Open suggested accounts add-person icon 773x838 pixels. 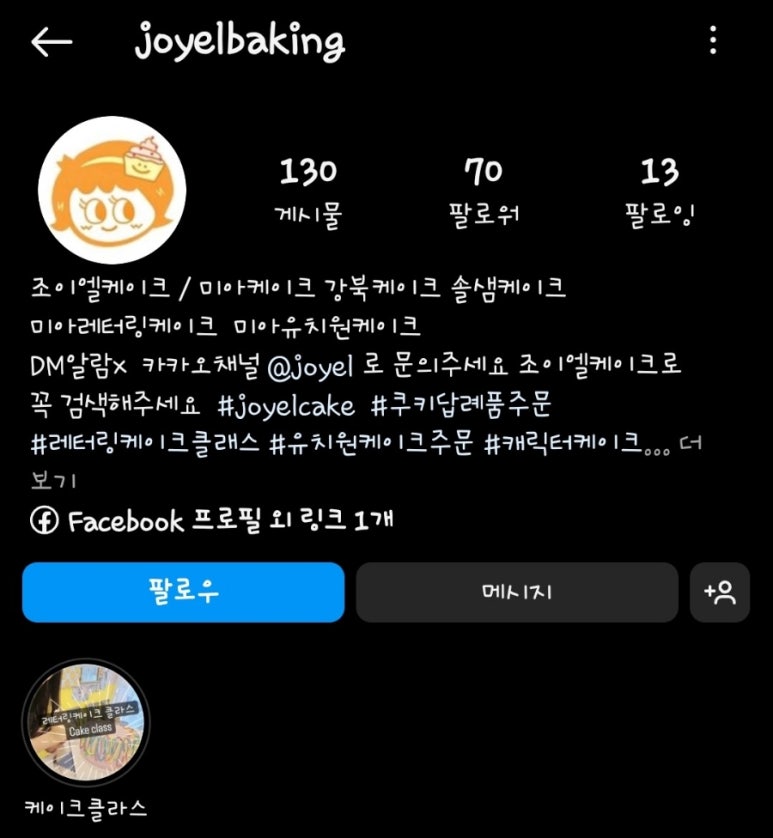719,592
